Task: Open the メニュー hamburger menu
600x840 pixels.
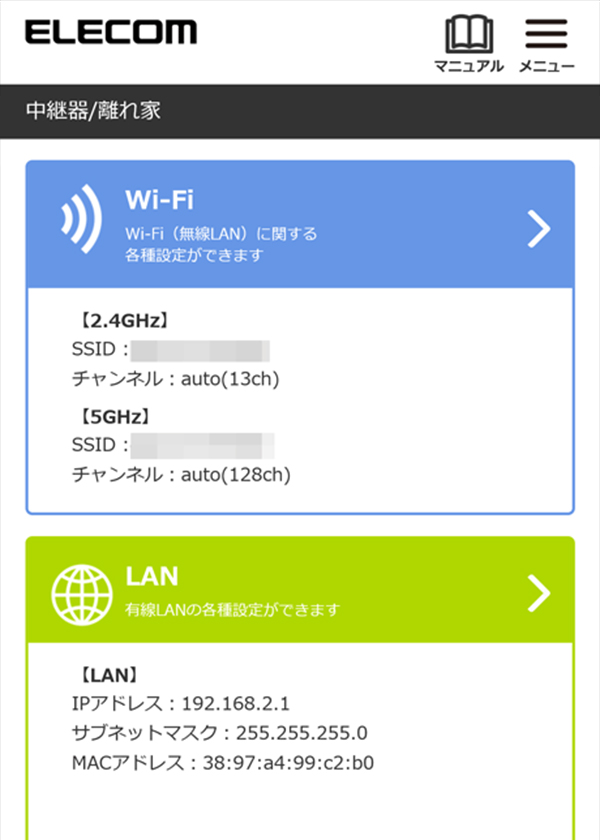Action: coord(546,43)
